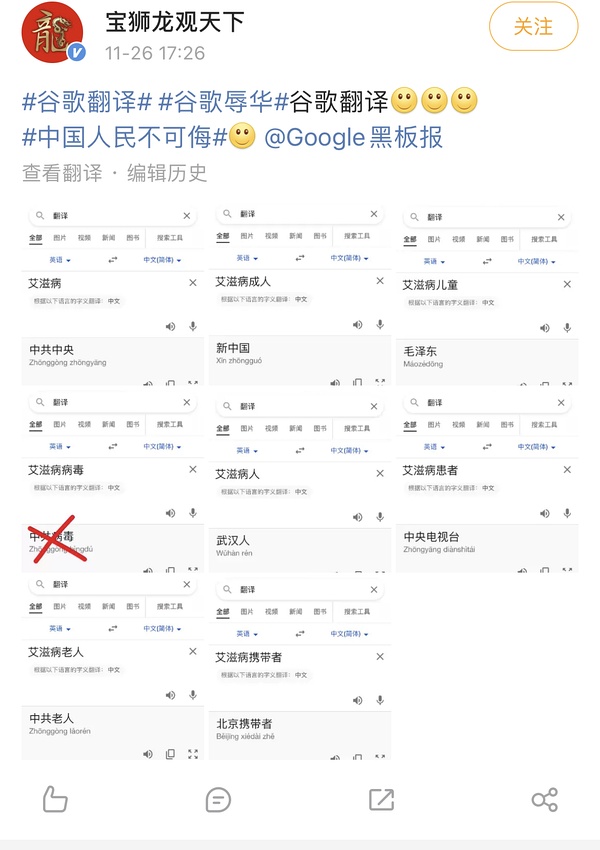
Task: Open the screenshot showing 北京携带者
Action: (299, 667)
